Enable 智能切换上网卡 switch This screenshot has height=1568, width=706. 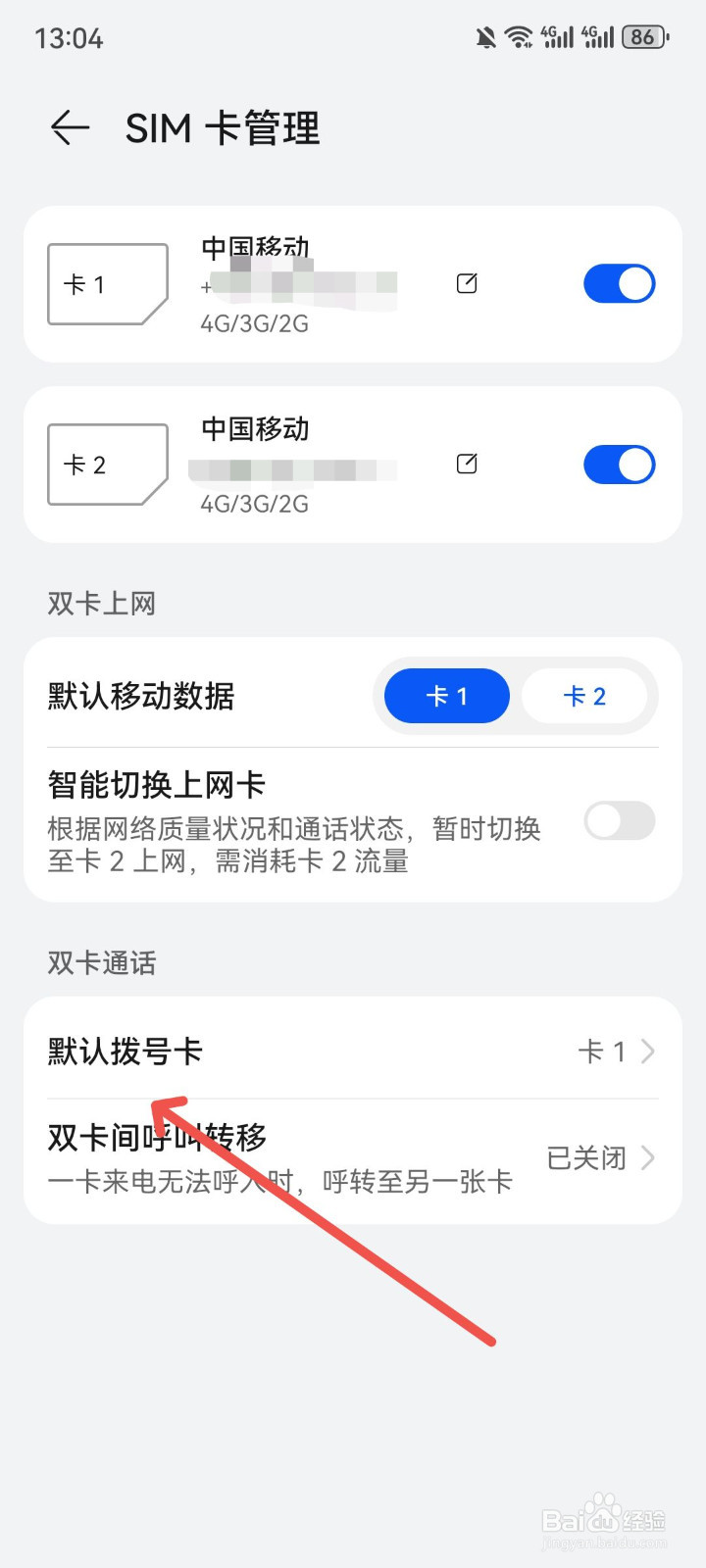(x=619, y=821)
